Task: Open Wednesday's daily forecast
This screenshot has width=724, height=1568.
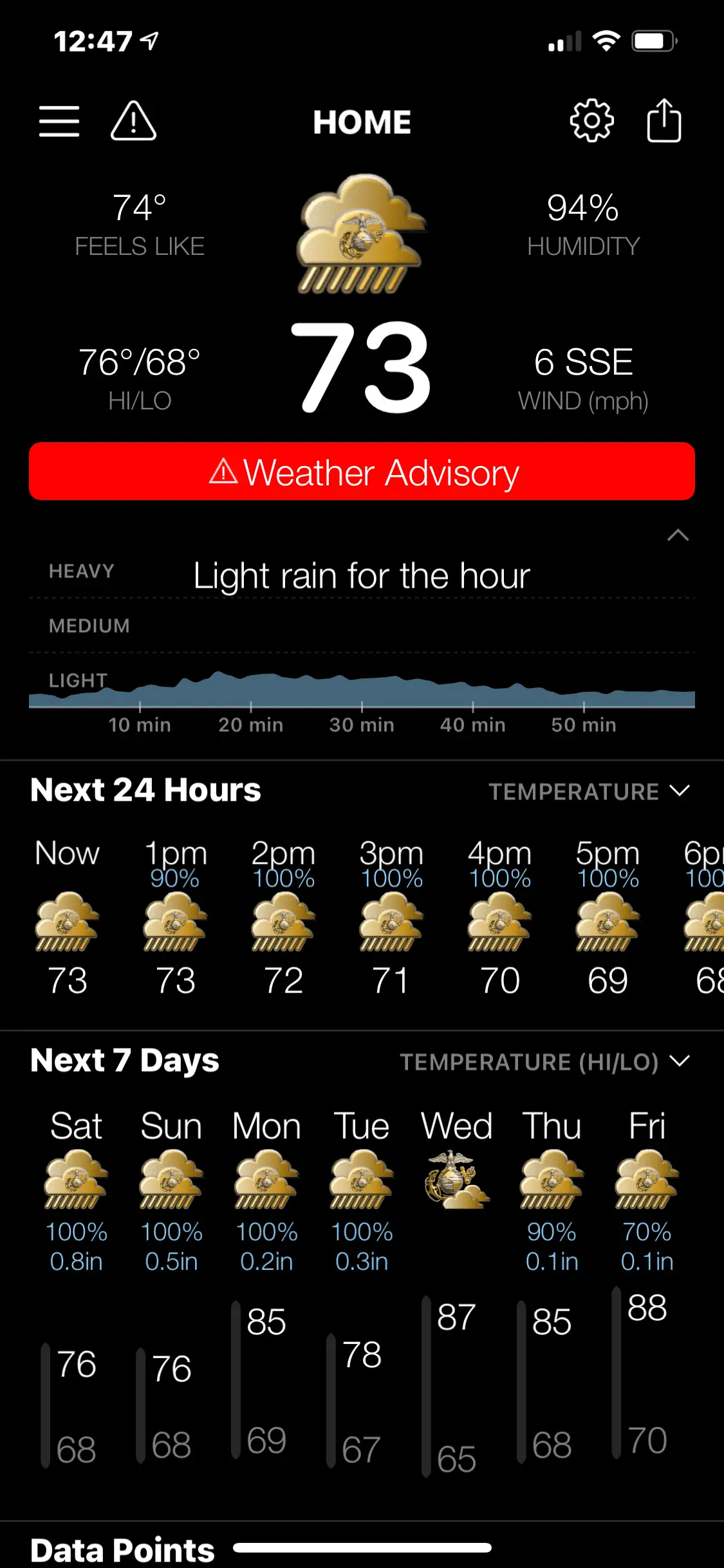Action: pyautogui.click(x=456, y=1190)
